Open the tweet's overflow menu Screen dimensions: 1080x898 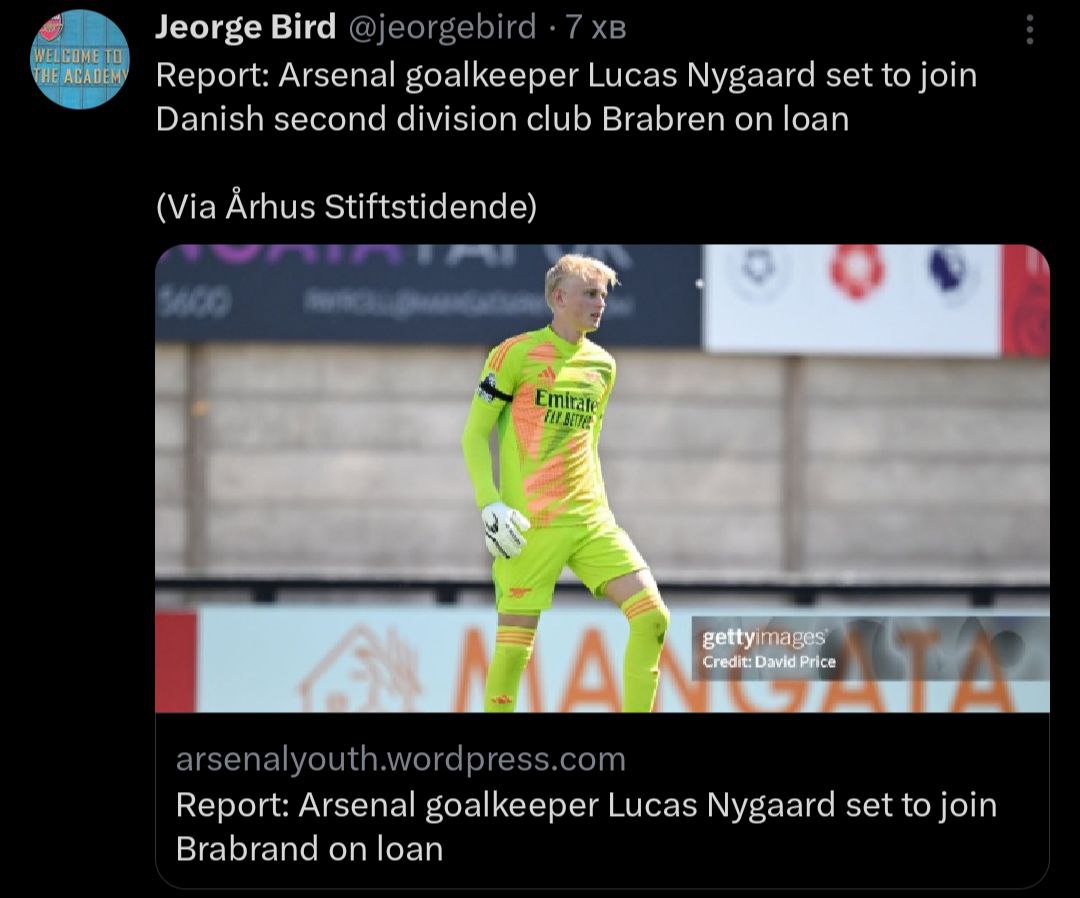click(x=1030, y=30)
